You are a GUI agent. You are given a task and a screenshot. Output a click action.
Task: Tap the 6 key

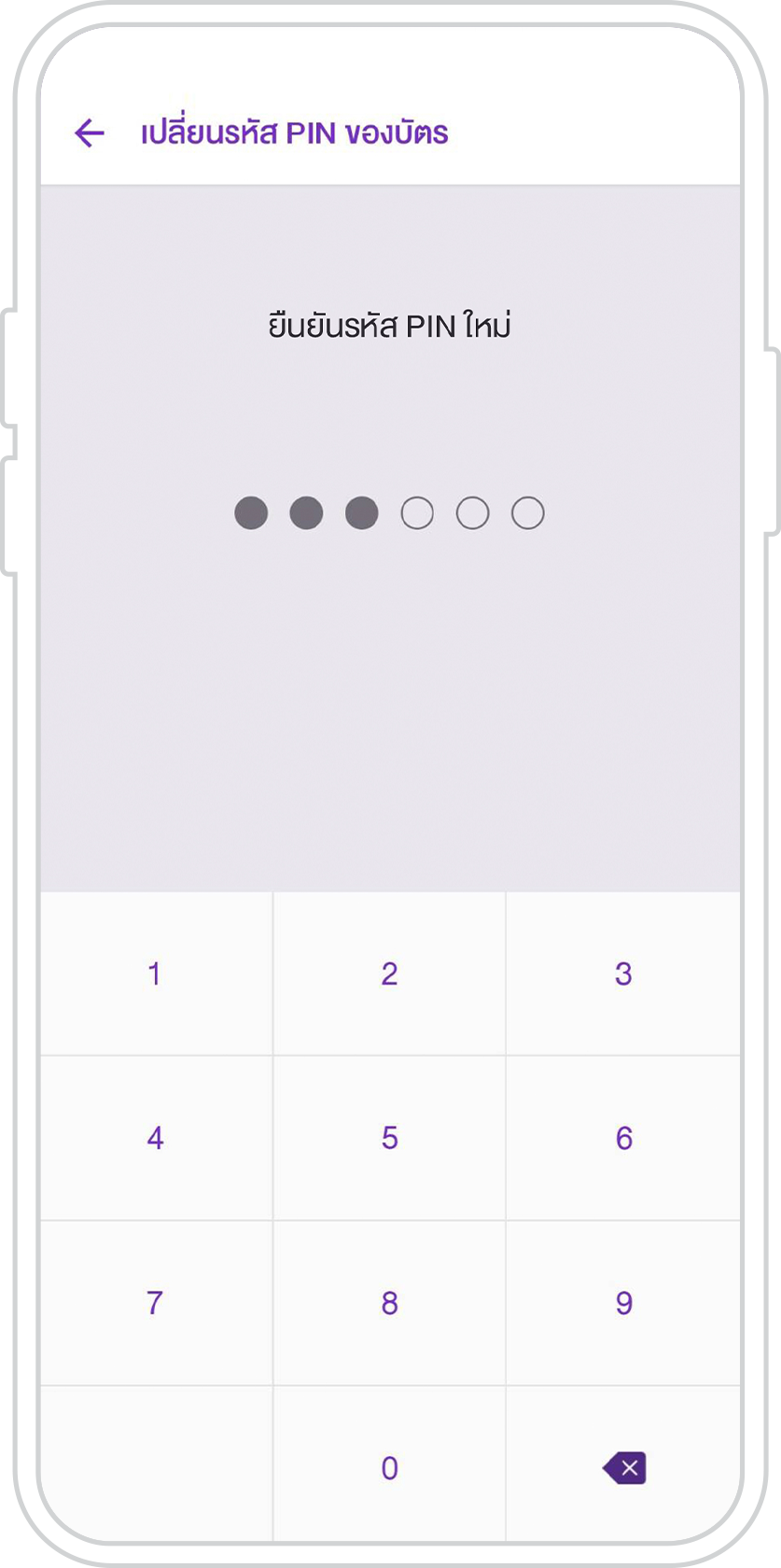click(x=623, y=1138)
